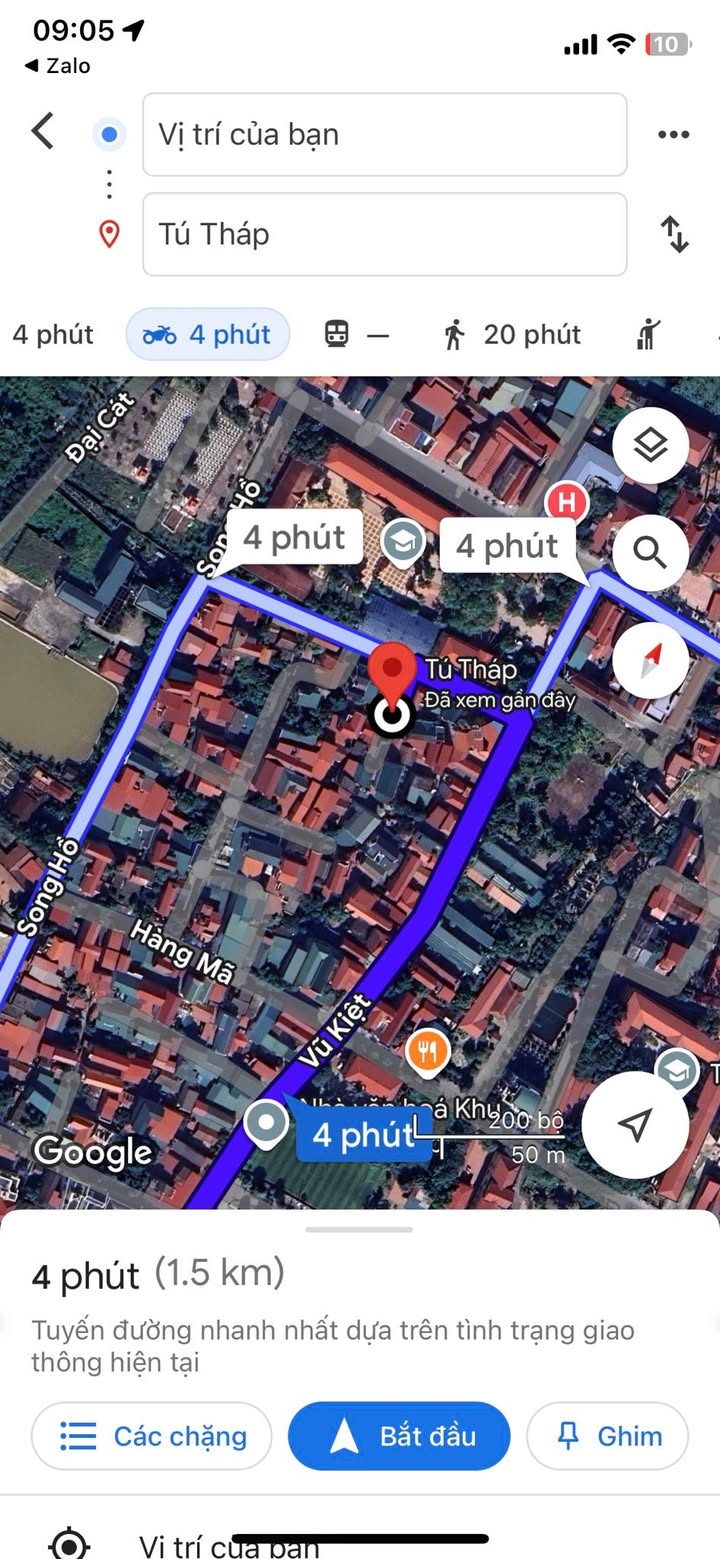Pin this route with Ghim
720x1559 pixels.
pos(608,1436)
